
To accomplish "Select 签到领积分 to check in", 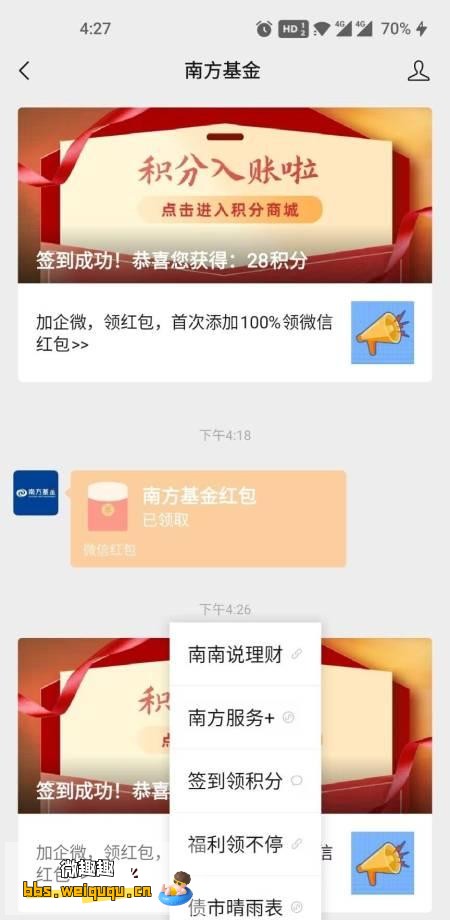I will coord(245,781).
